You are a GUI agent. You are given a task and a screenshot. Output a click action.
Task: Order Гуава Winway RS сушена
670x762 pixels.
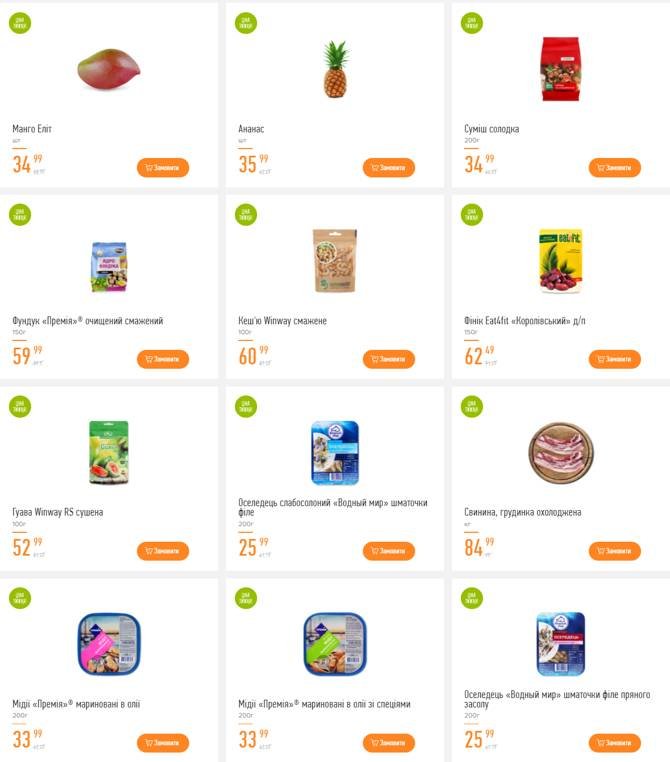coord(162,551)
